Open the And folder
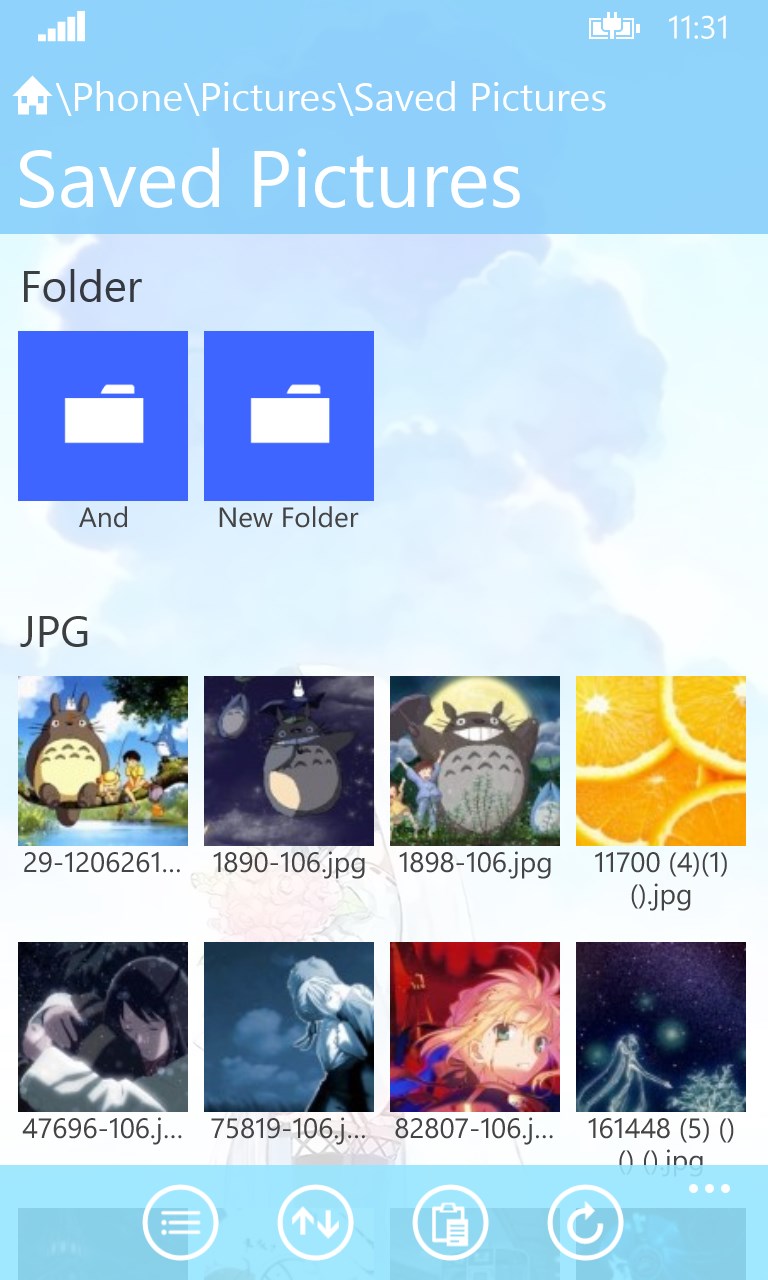The image size is (768, 1280). coord(103,416)
